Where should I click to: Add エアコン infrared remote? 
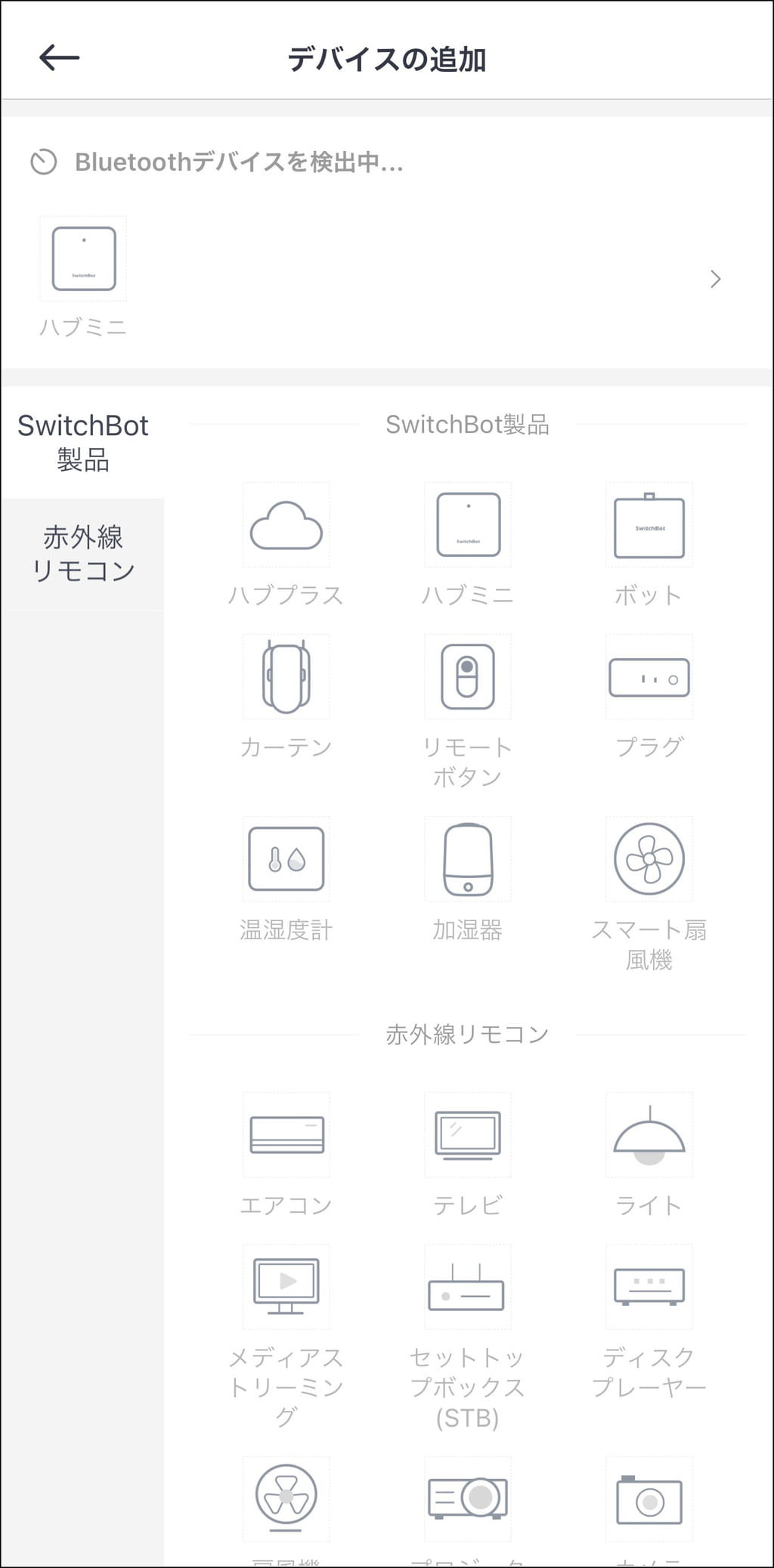tap(286, 1135)
